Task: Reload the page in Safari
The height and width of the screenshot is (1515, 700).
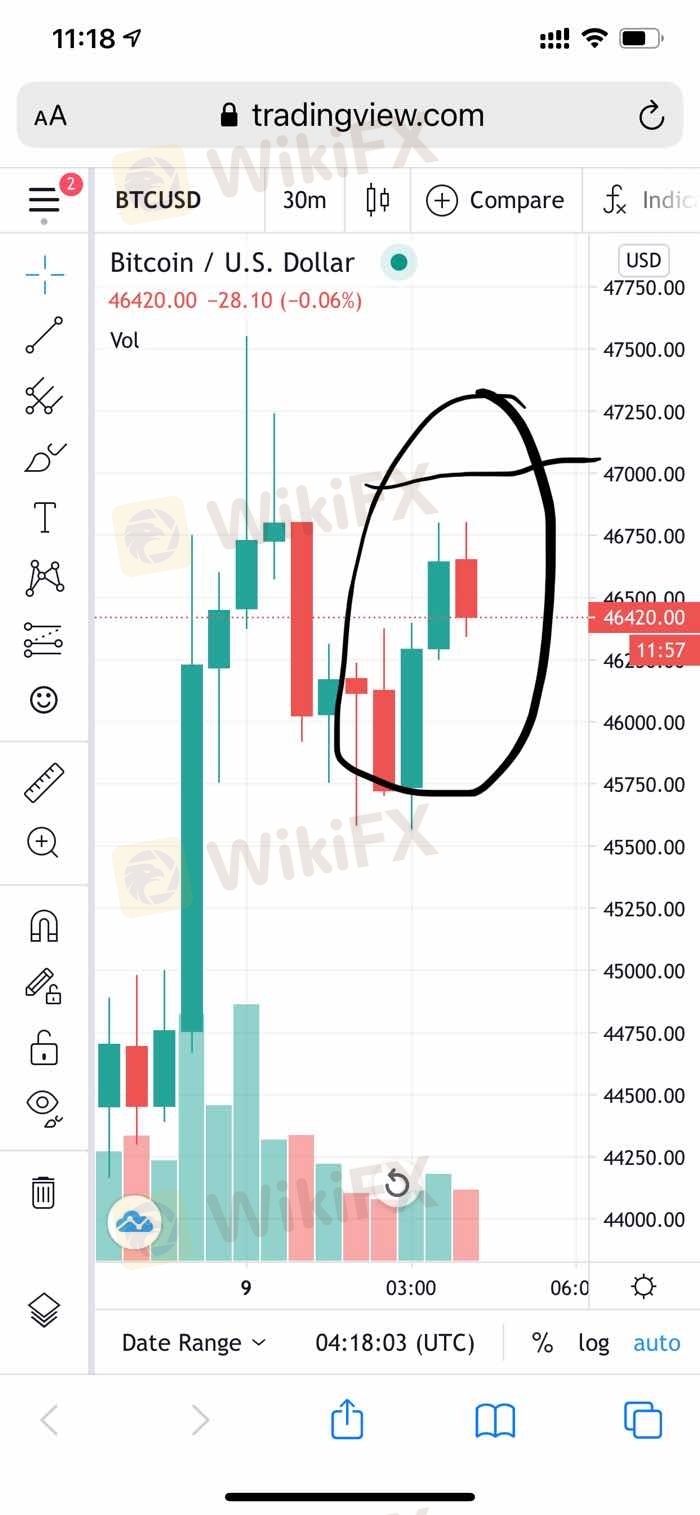Action: pyautogui.click(x=651, y=116)
